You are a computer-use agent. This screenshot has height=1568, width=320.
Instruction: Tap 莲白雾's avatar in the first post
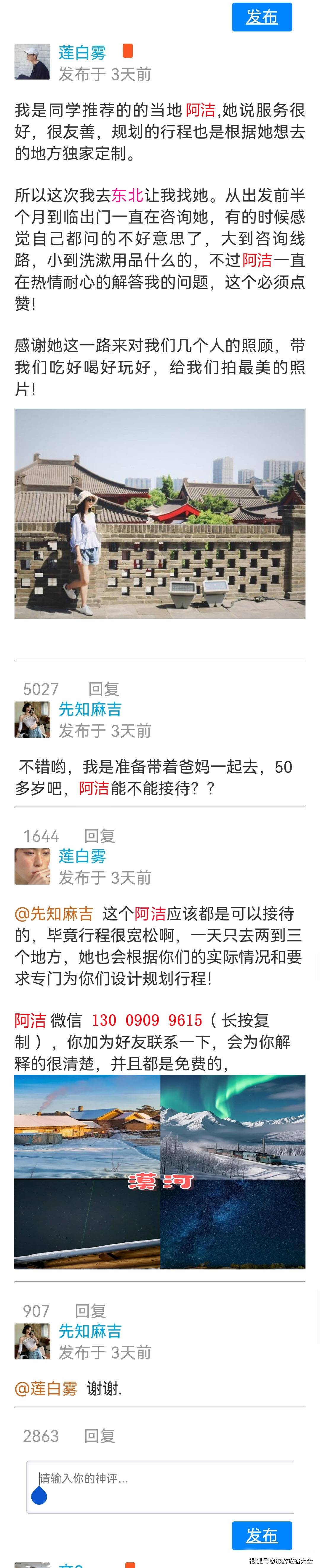tap(32, 61)
